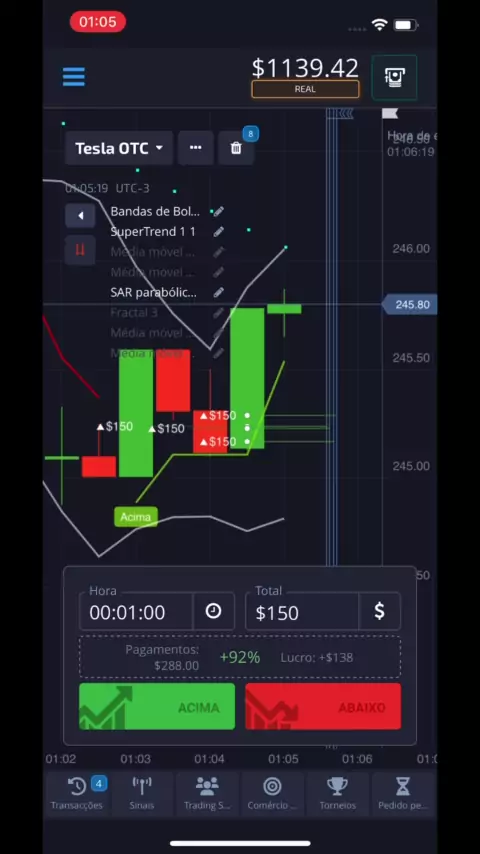Edit the SAR parabólico indicator
480x854 pixels.
click(x=218, y=292)
